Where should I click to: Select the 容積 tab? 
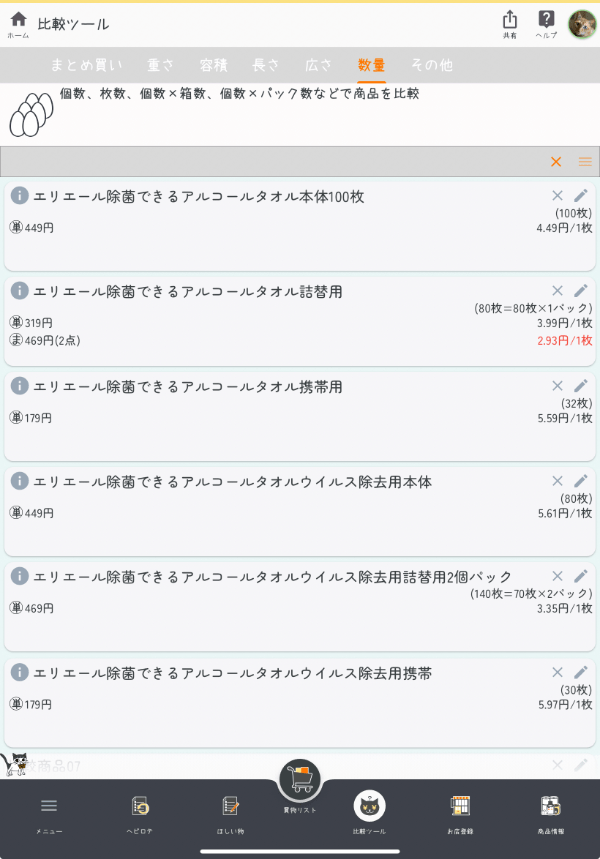click(213, 65)
